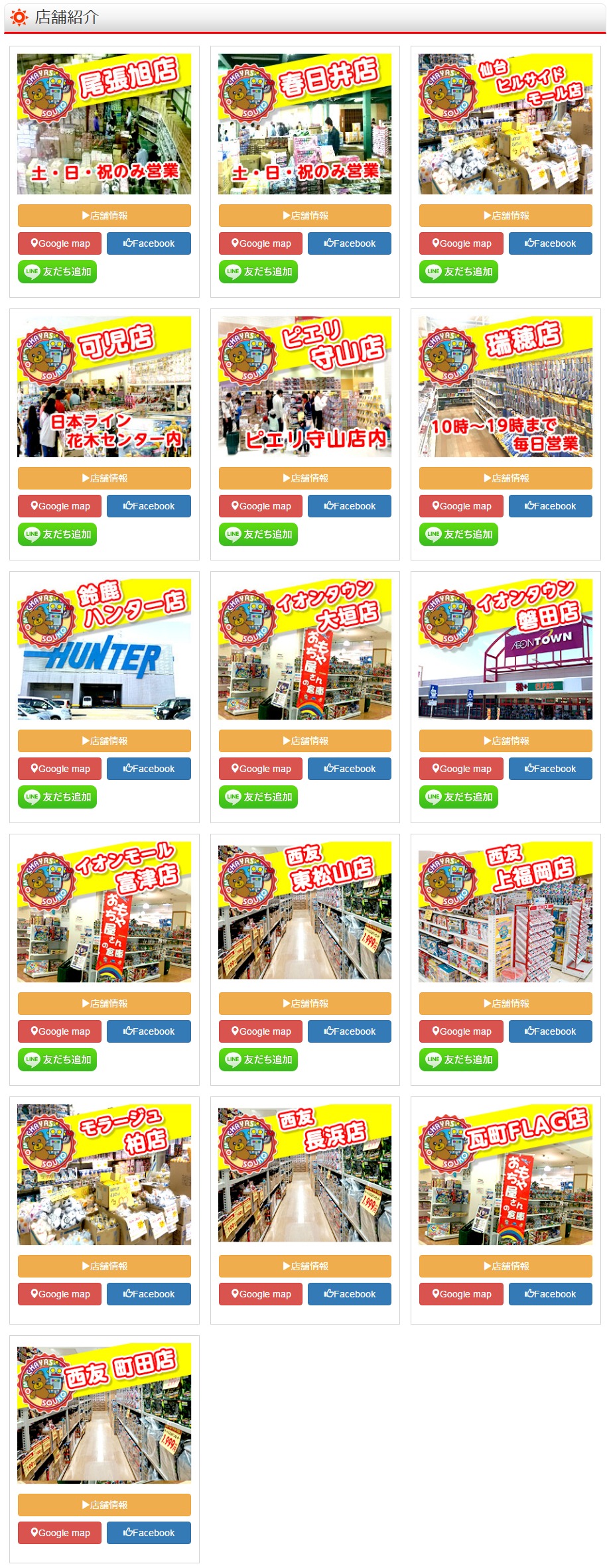The image size is (607, 1568).
Task: Open the Facebook page for 西友東松山店
Action: tap(349, 1031)
